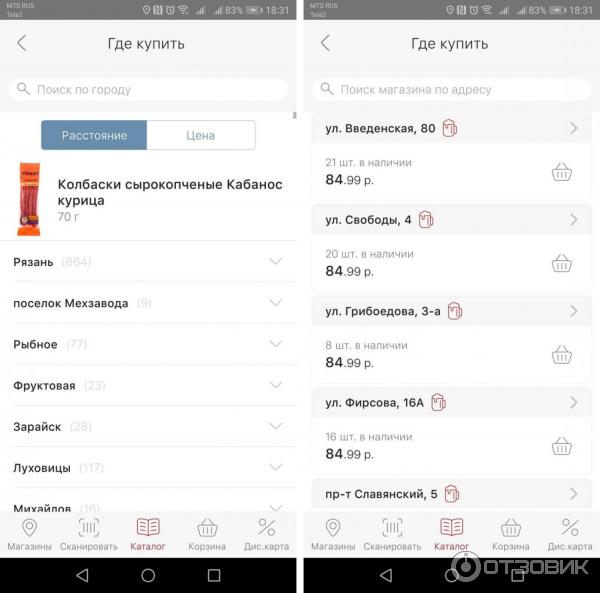
Task: Open the store address search field
Action: 450,90
